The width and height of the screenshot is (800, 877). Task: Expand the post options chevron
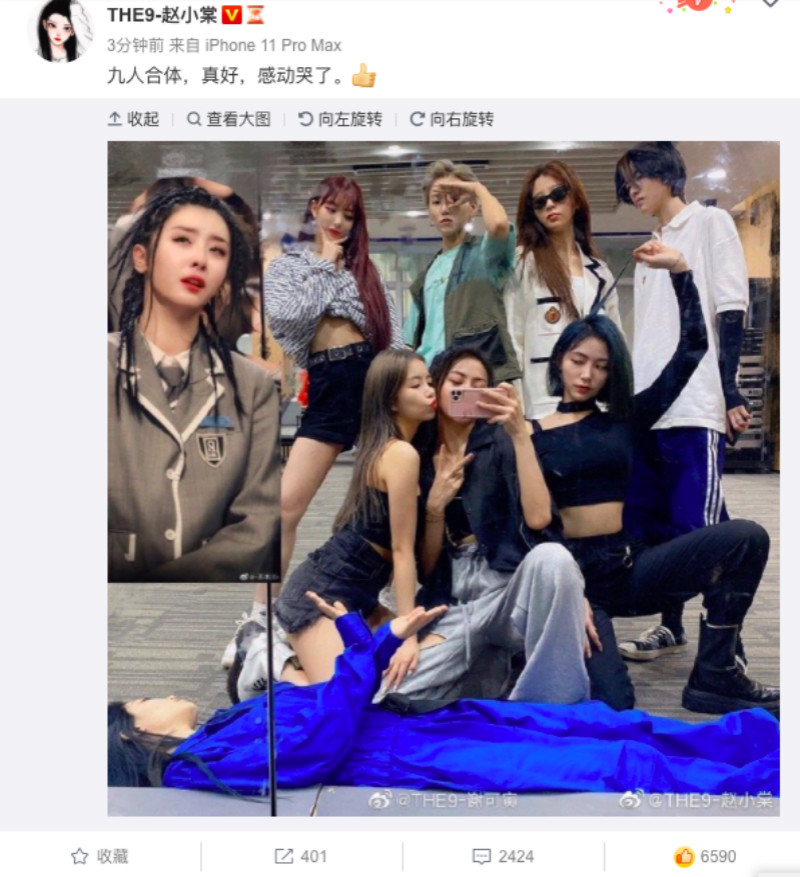point(770,3)
